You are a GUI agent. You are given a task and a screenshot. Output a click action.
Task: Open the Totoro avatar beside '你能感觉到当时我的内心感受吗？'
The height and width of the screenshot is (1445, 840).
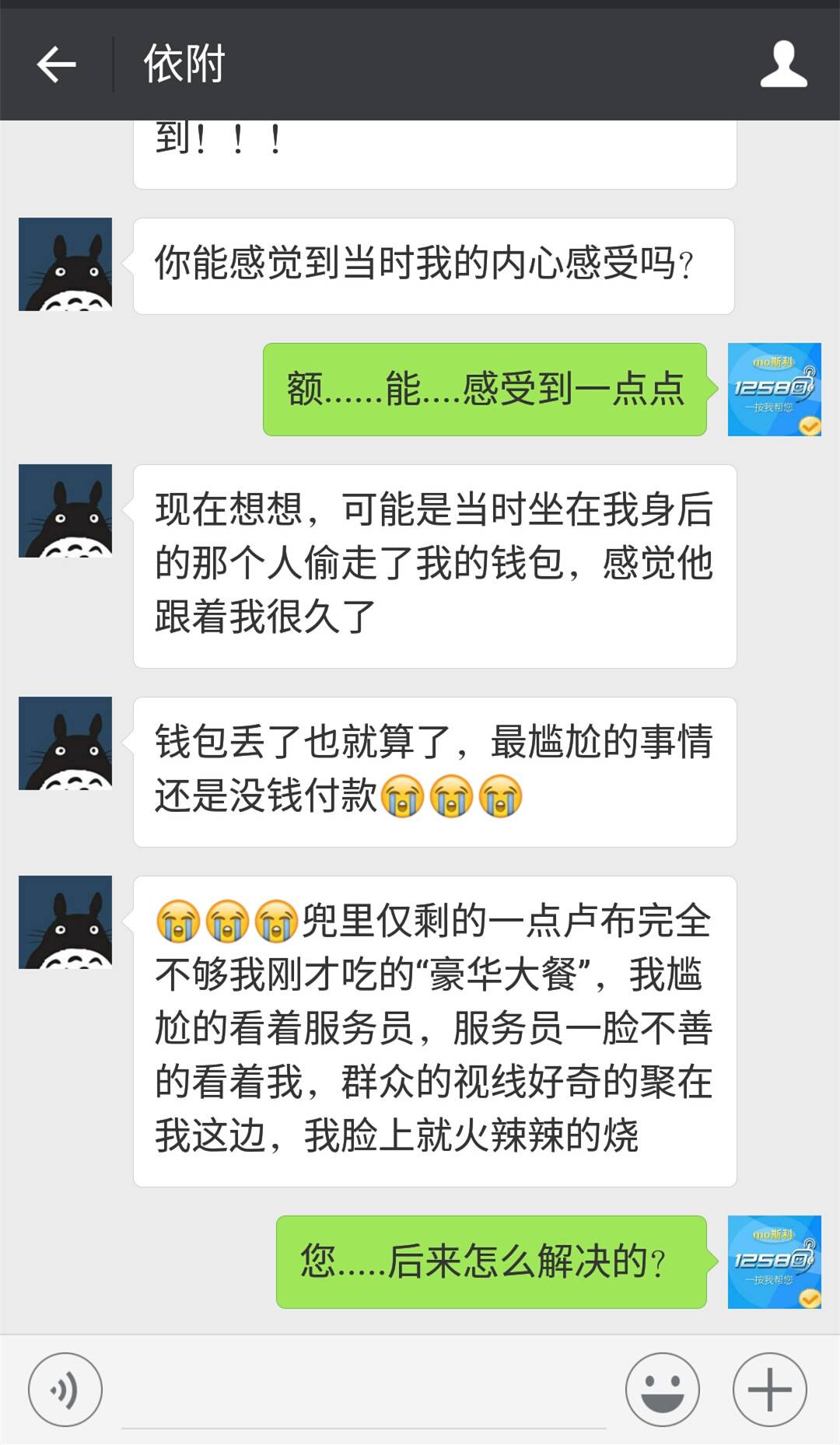(x=65, y=264)
